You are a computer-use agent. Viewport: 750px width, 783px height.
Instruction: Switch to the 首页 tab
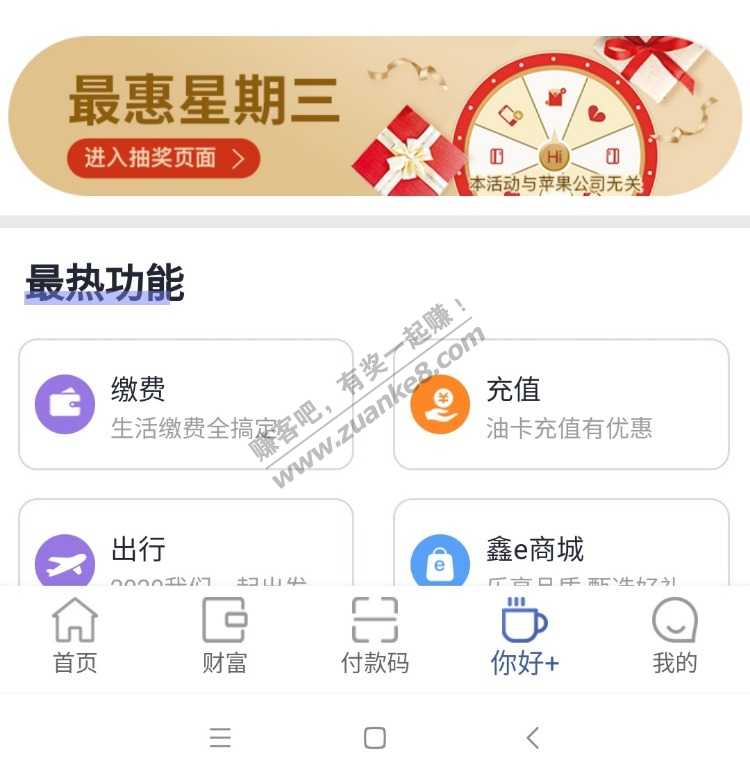click(75, 636)
